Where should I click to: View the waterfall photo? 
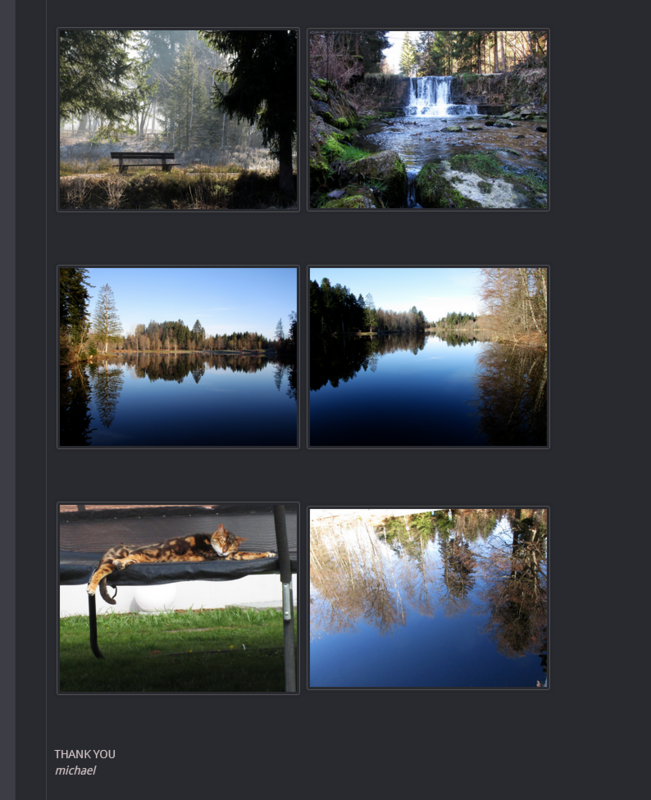(428, 119)
